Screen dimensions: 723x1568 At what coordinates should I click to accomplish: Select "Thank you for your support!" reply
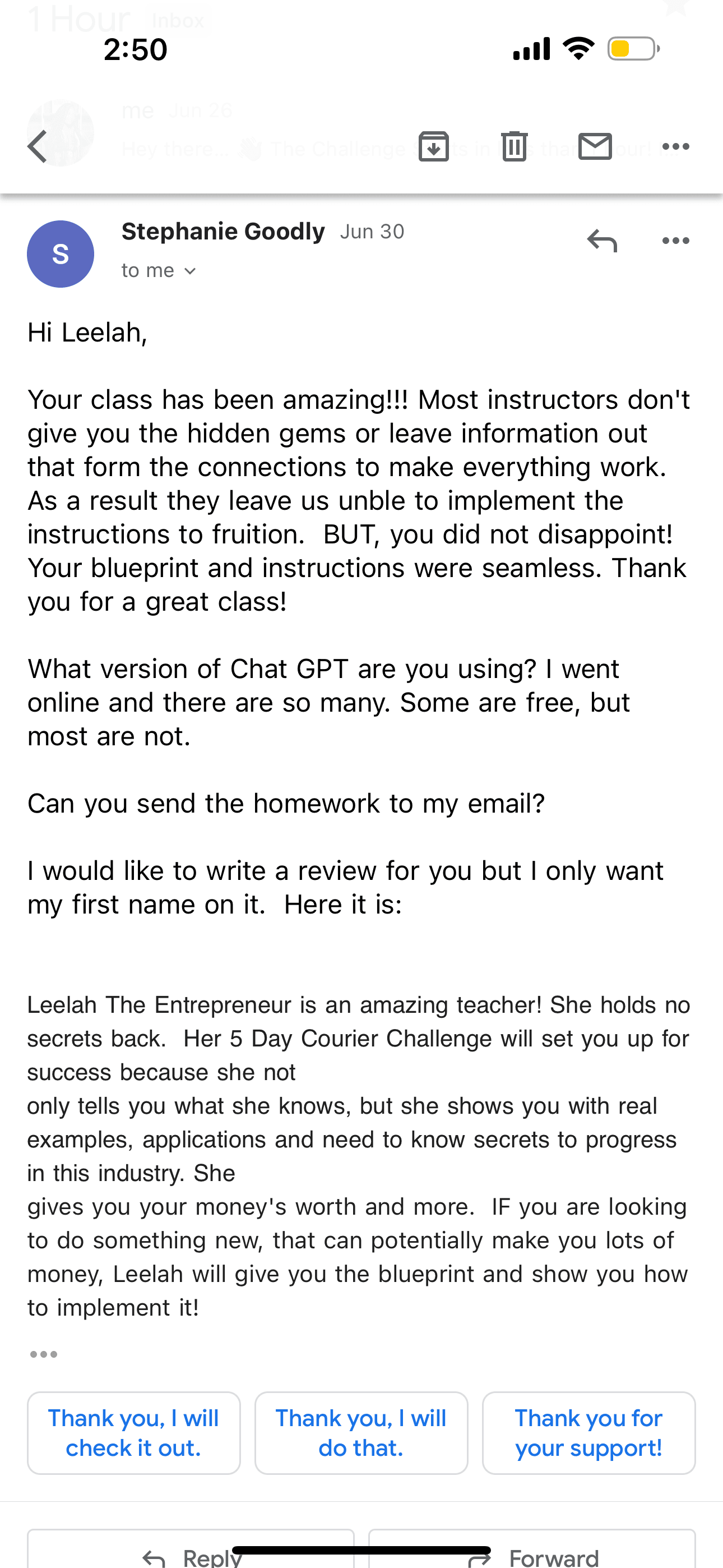pyautogui.click(x=588, y=1433)
